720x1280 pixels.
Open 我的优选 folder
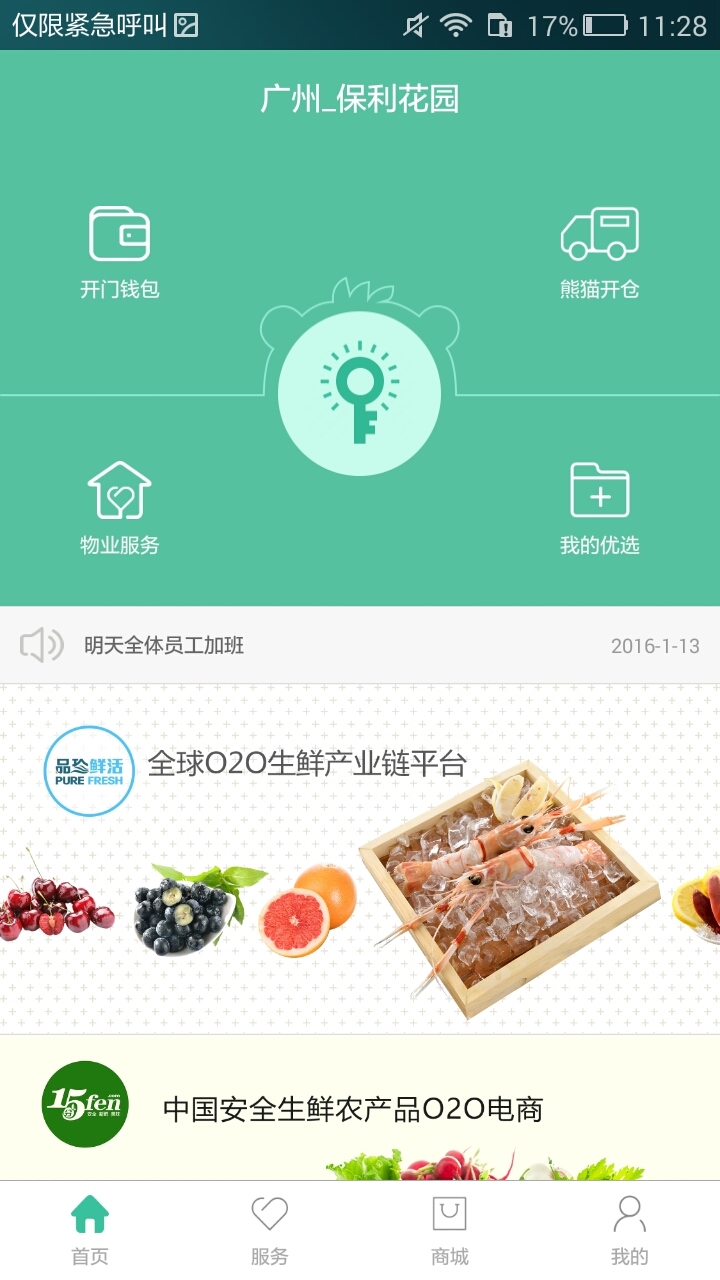[599, 506]
